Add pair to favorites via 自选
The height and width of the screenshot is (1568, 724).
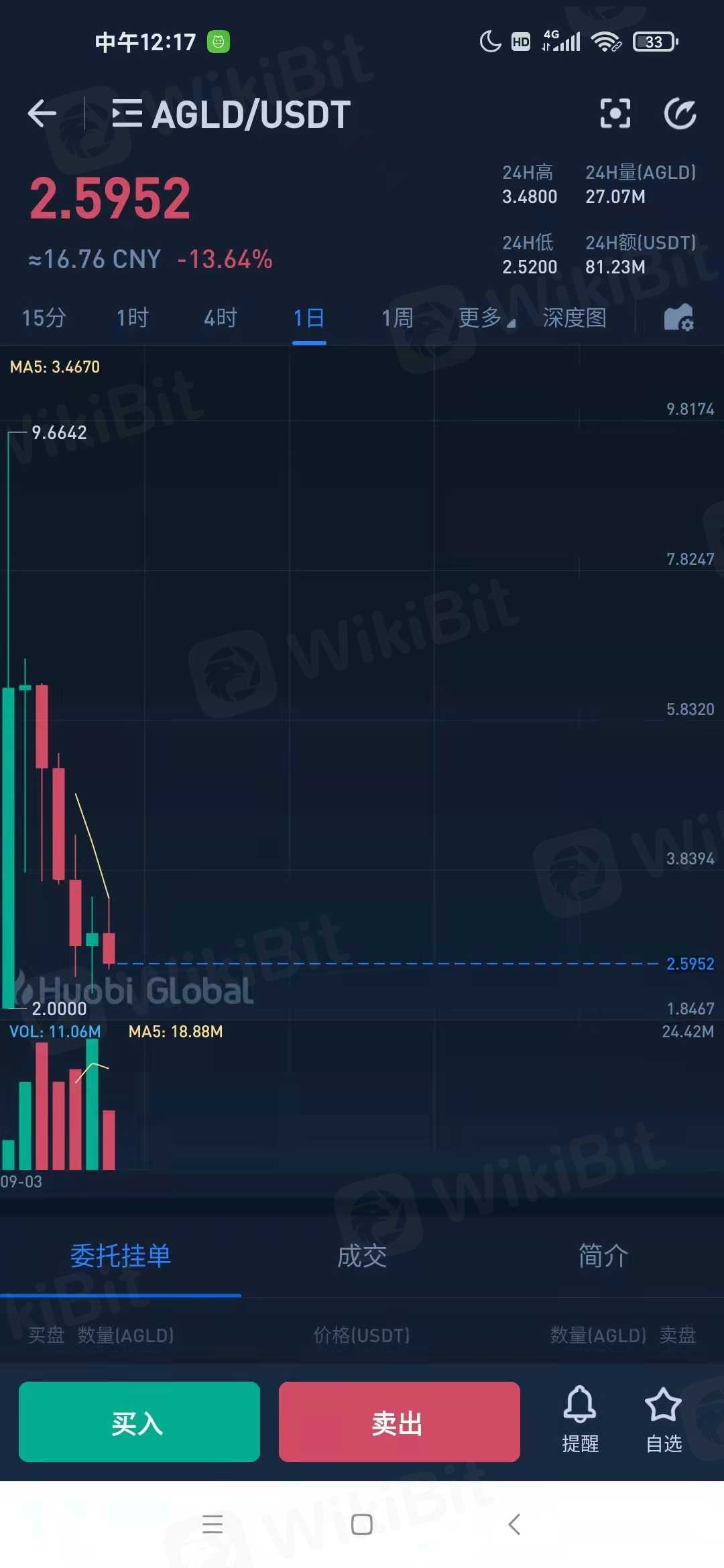664,1419
